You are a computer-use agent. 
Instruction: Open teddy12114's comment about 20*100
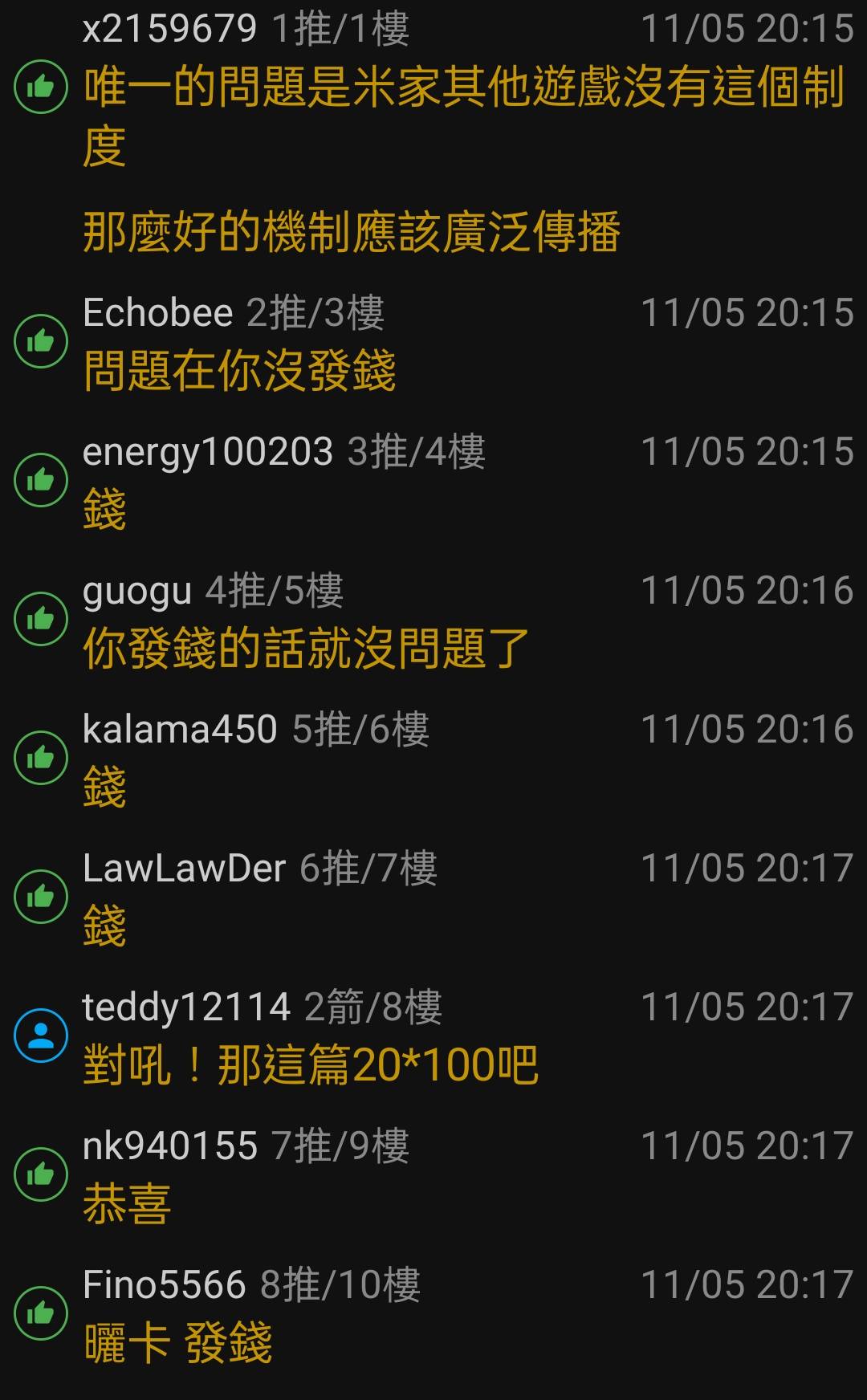[x=310, y=1065]
